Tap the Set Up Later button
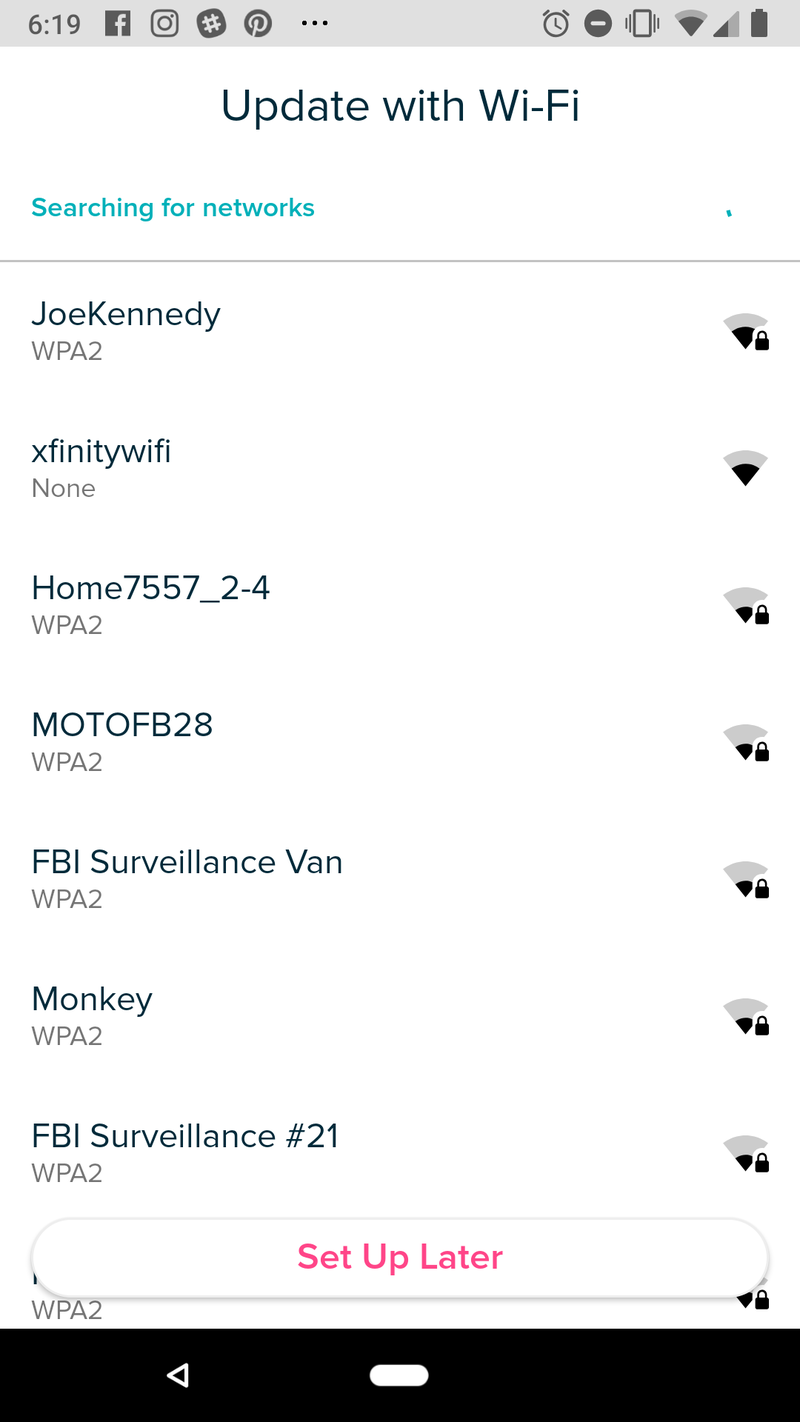This screenshot has width=800, height=1422. coord(400,1257)
